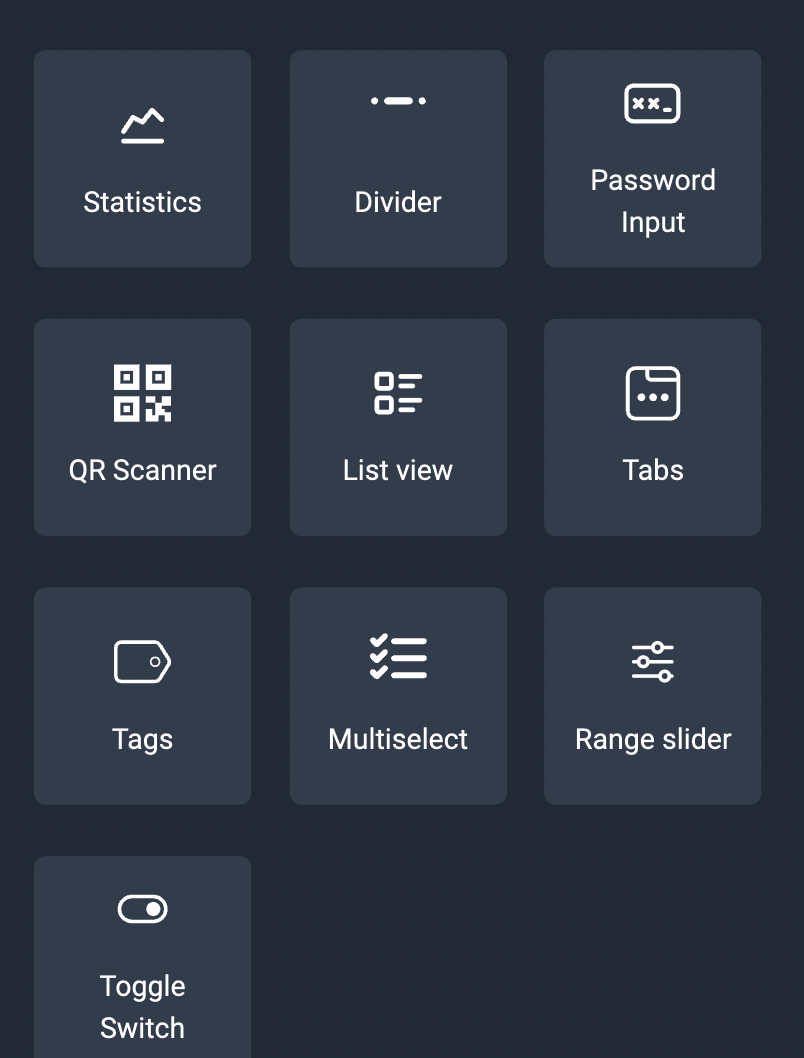Viewport: 804px width, 1058px height.
Task: Click the Range slider component tile
Action: (x=652, y=695)
